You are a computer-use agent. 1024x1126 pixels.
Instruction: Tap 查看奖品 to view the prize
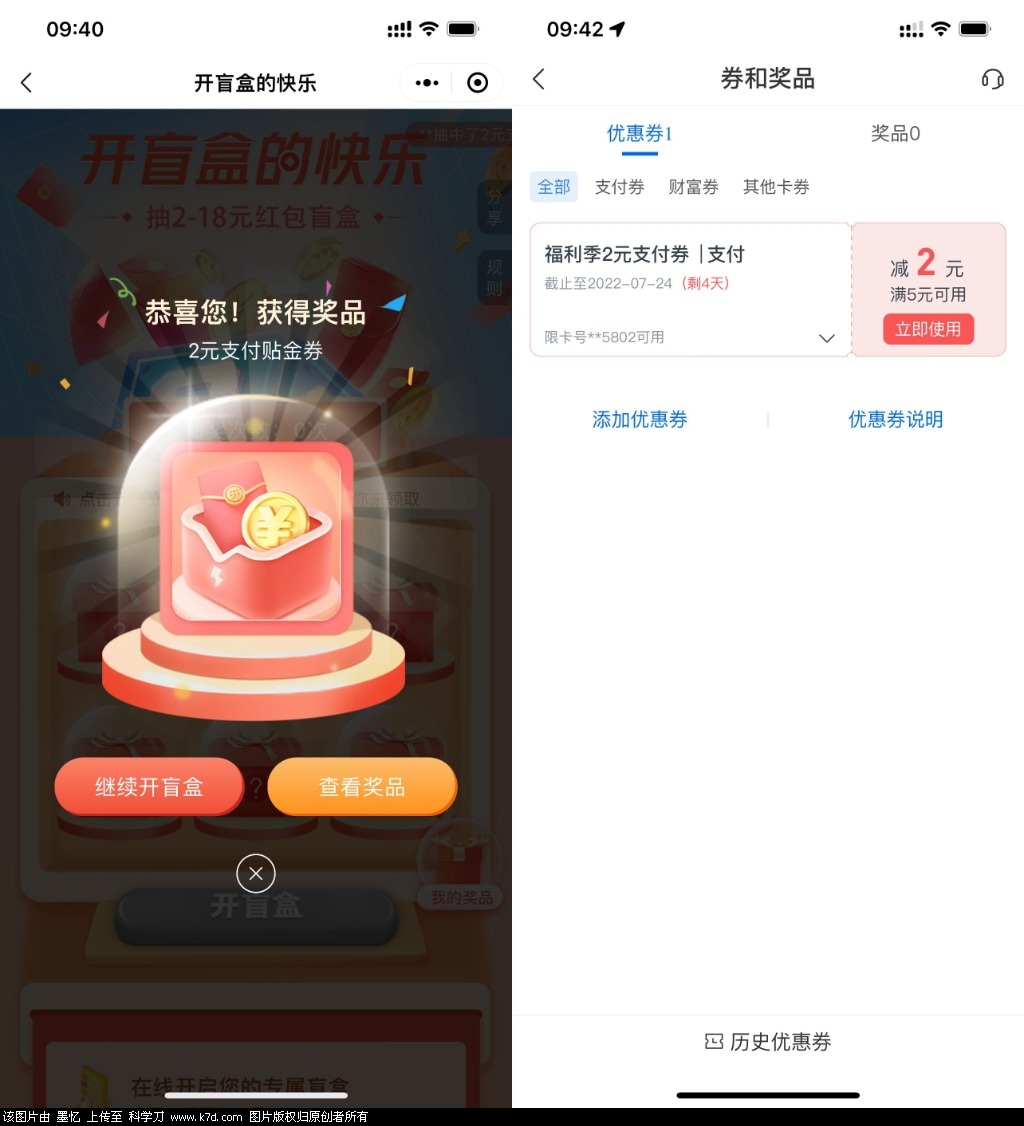(x=362, y=787)
